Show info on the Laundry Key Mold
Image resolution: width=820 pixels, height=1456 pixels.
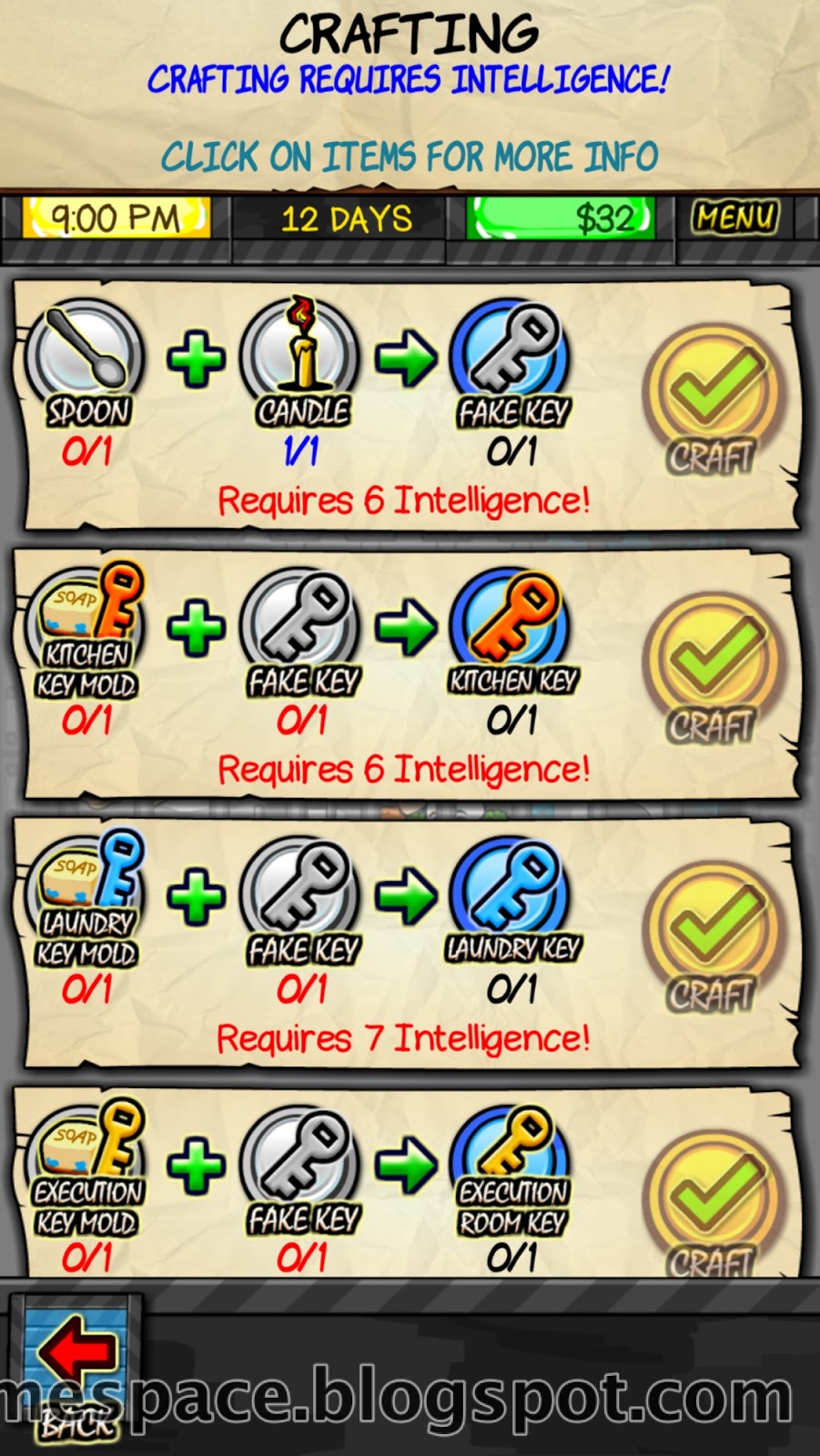(86, 887)
